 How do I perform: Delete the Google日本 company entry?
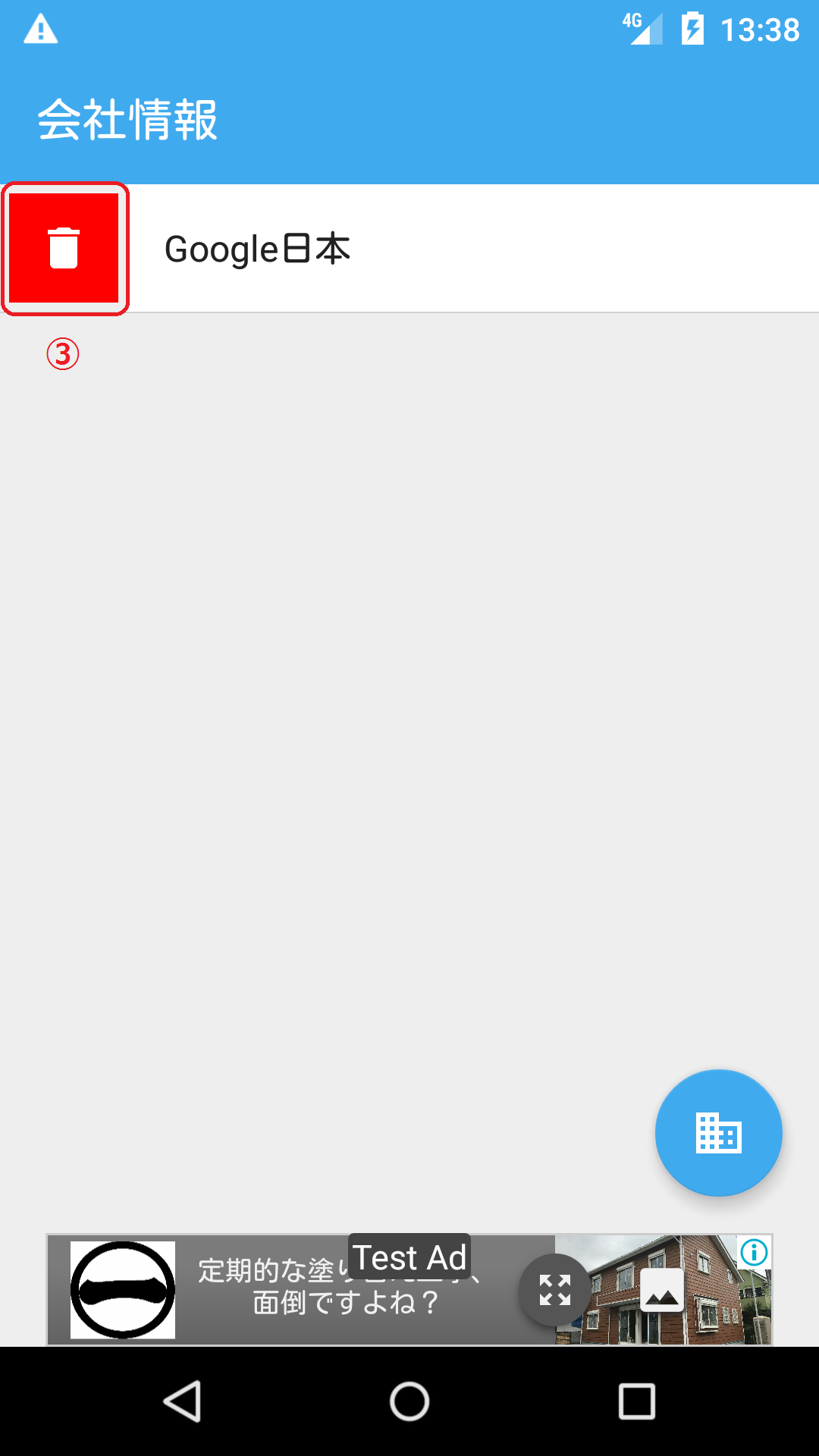click(x=64, y=248)
